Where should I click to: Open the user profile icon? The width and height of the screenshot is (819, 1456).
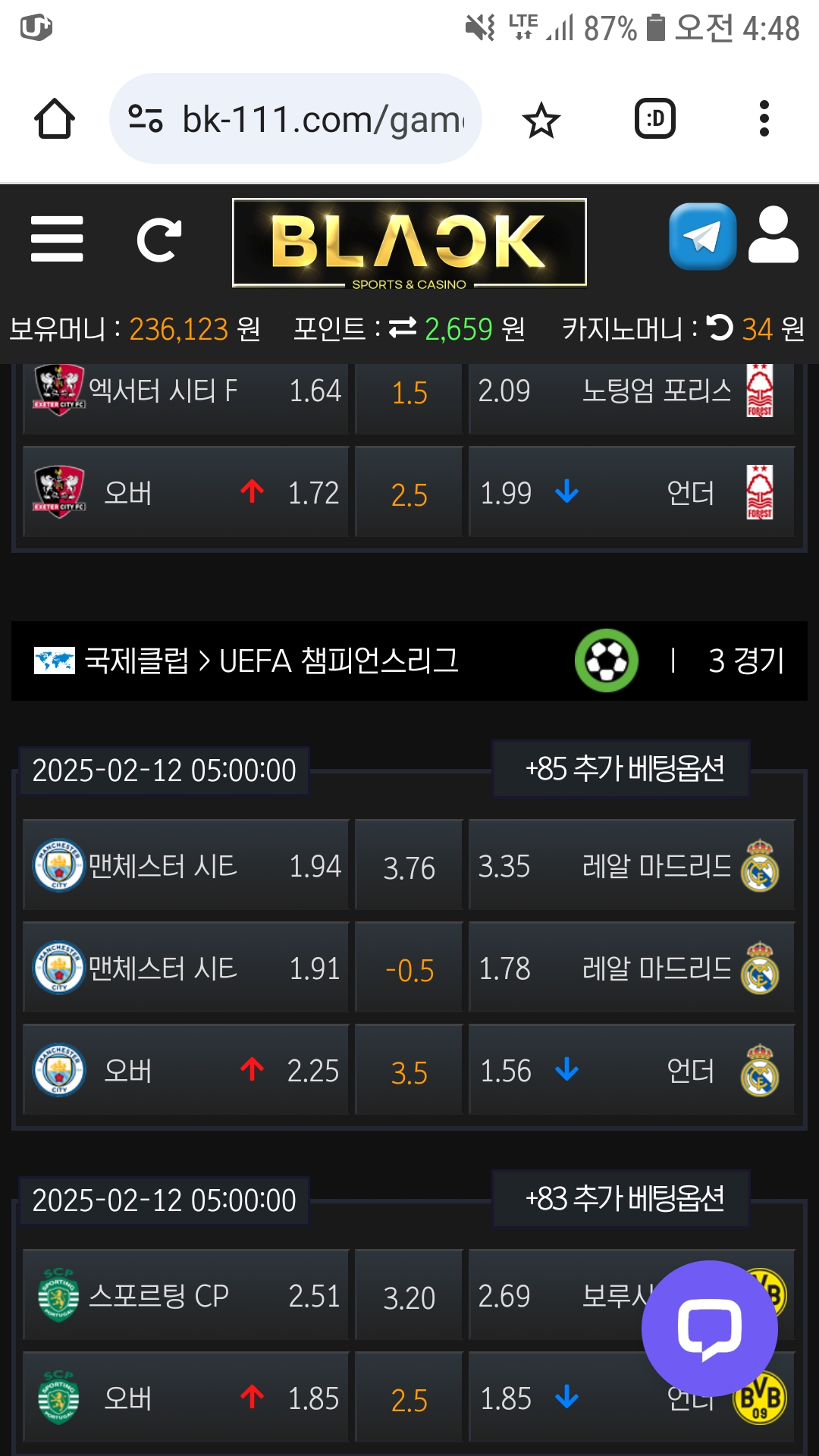point(773,236)
